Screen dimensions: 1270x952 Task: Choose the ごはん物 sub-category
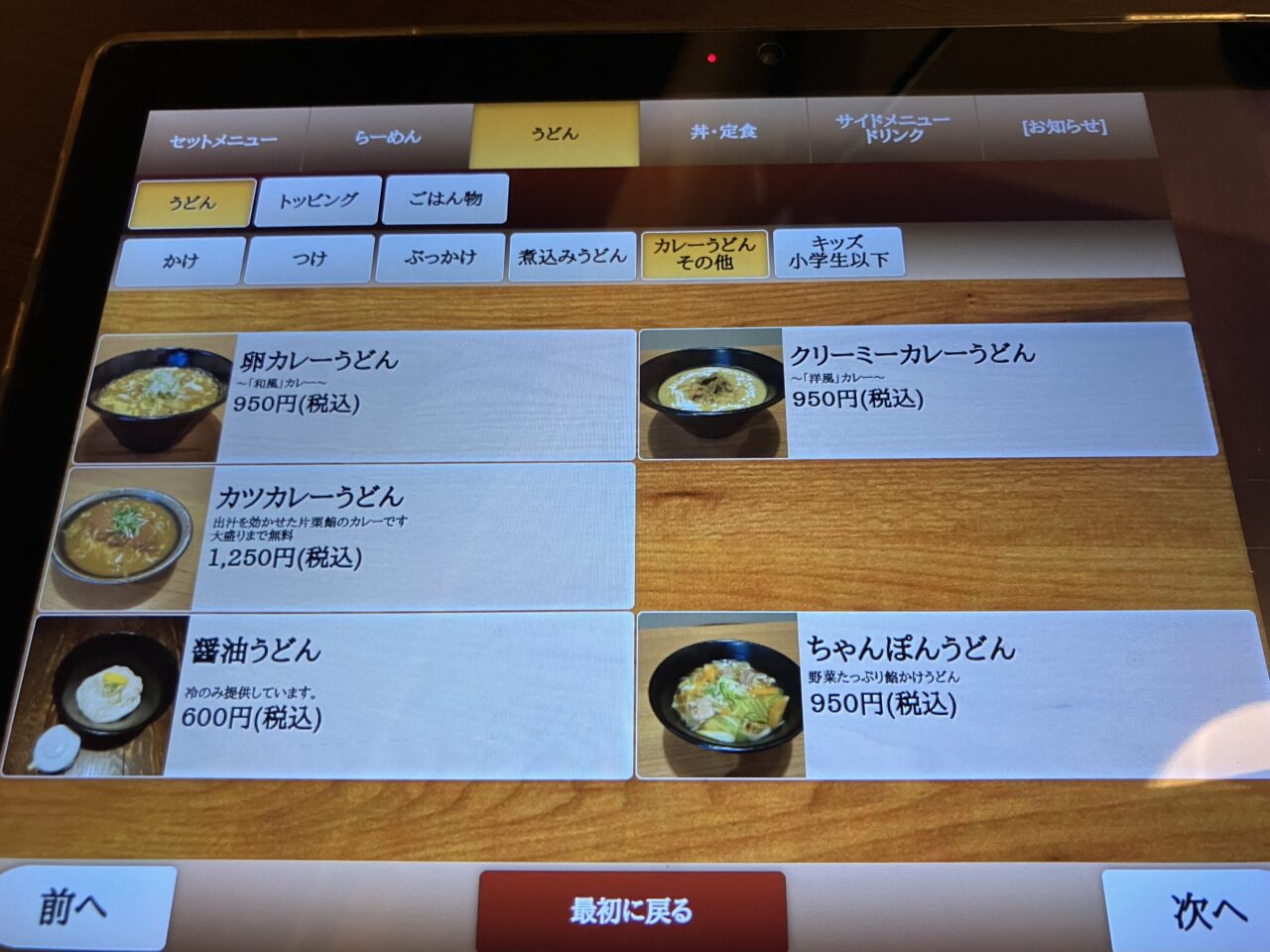pos(445,198)
